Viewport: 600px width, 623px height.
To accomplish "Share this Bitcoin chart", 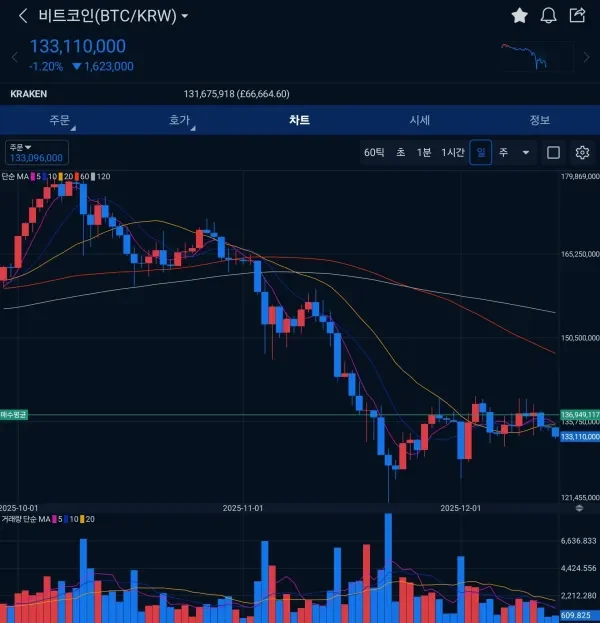I will click(577, 16).
